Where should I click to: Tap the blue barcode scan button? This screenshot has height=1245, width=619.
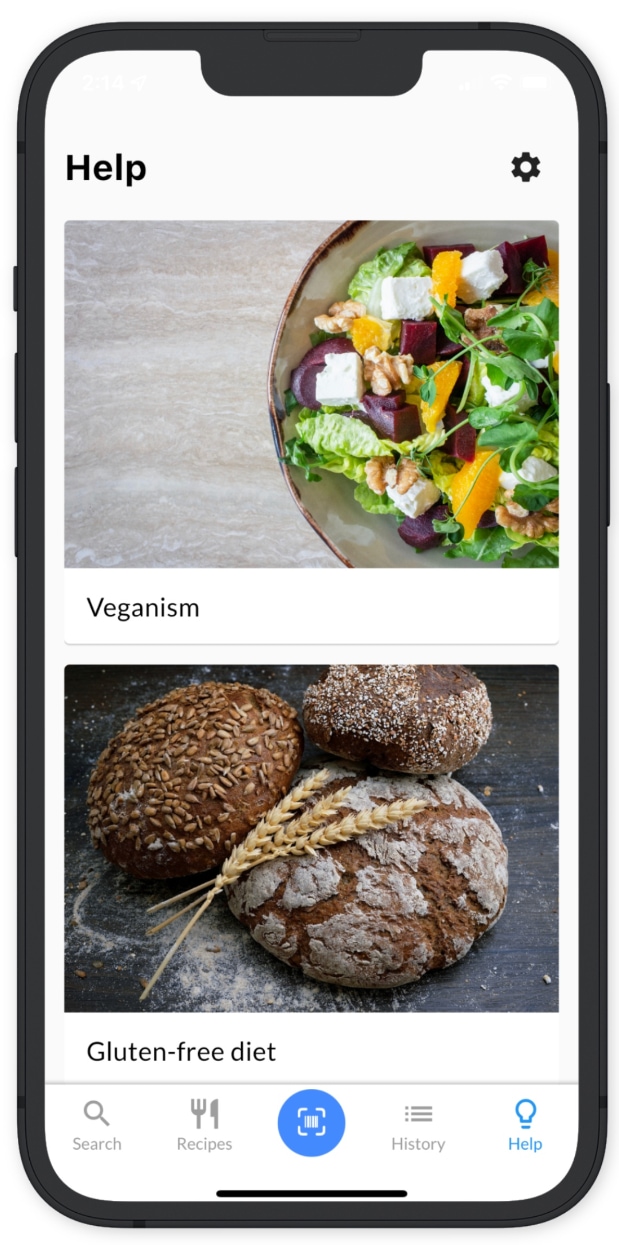(311, 1123)
